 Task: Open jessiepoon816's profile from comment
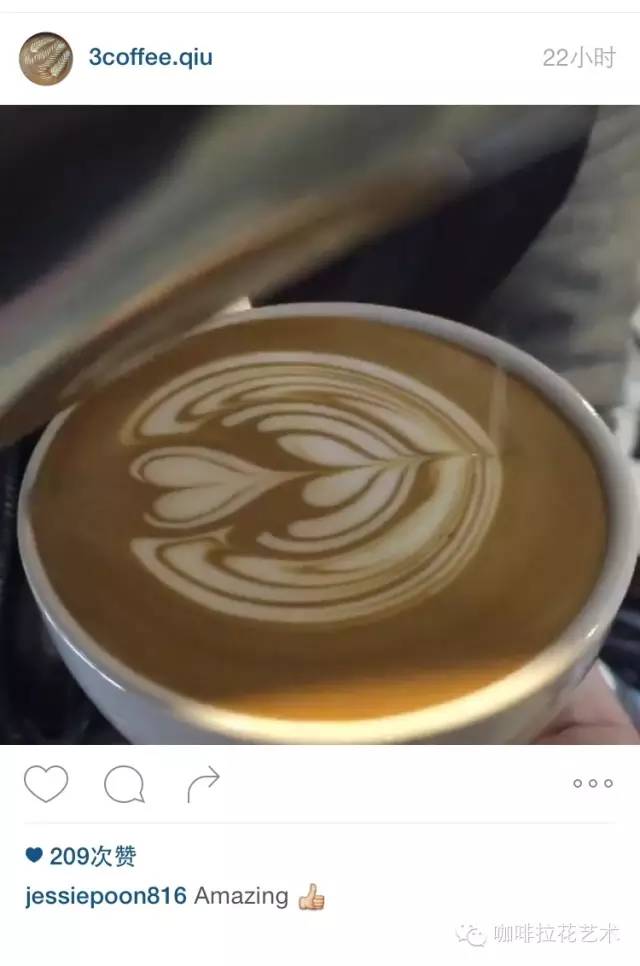106,896
